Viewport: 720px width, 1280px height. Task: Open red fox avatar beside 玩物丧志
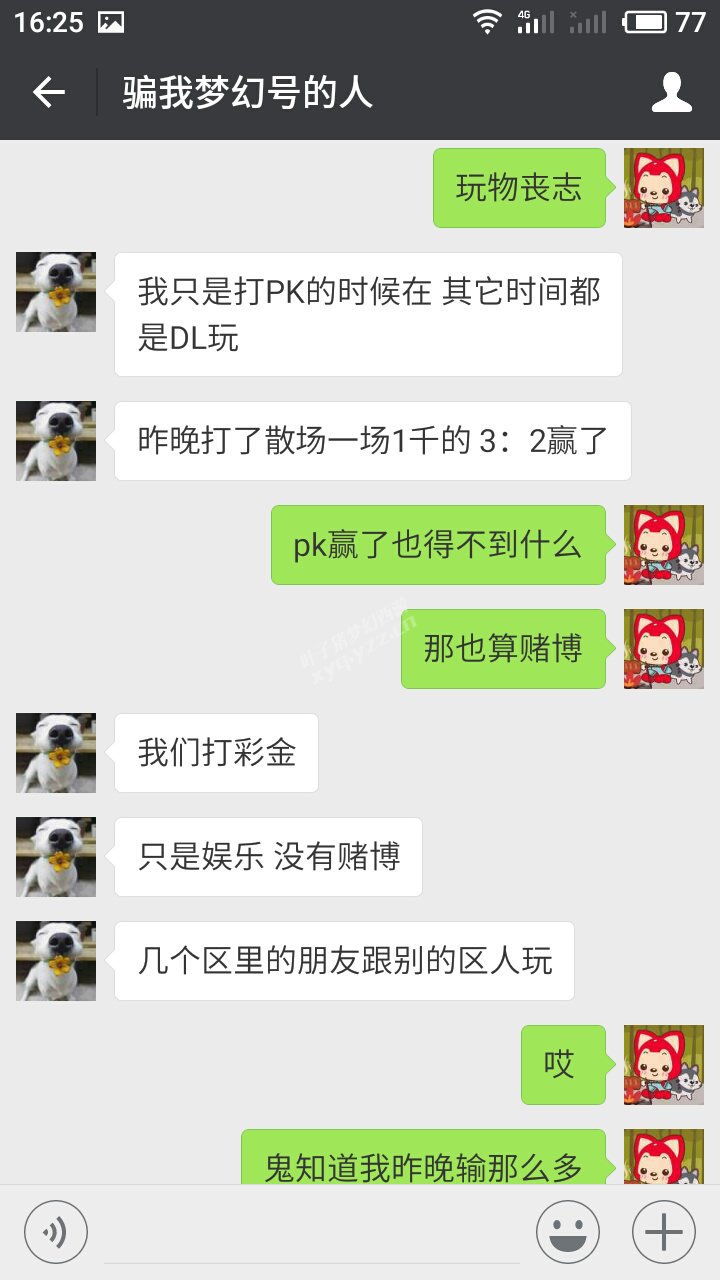click(x=664, y=188)
